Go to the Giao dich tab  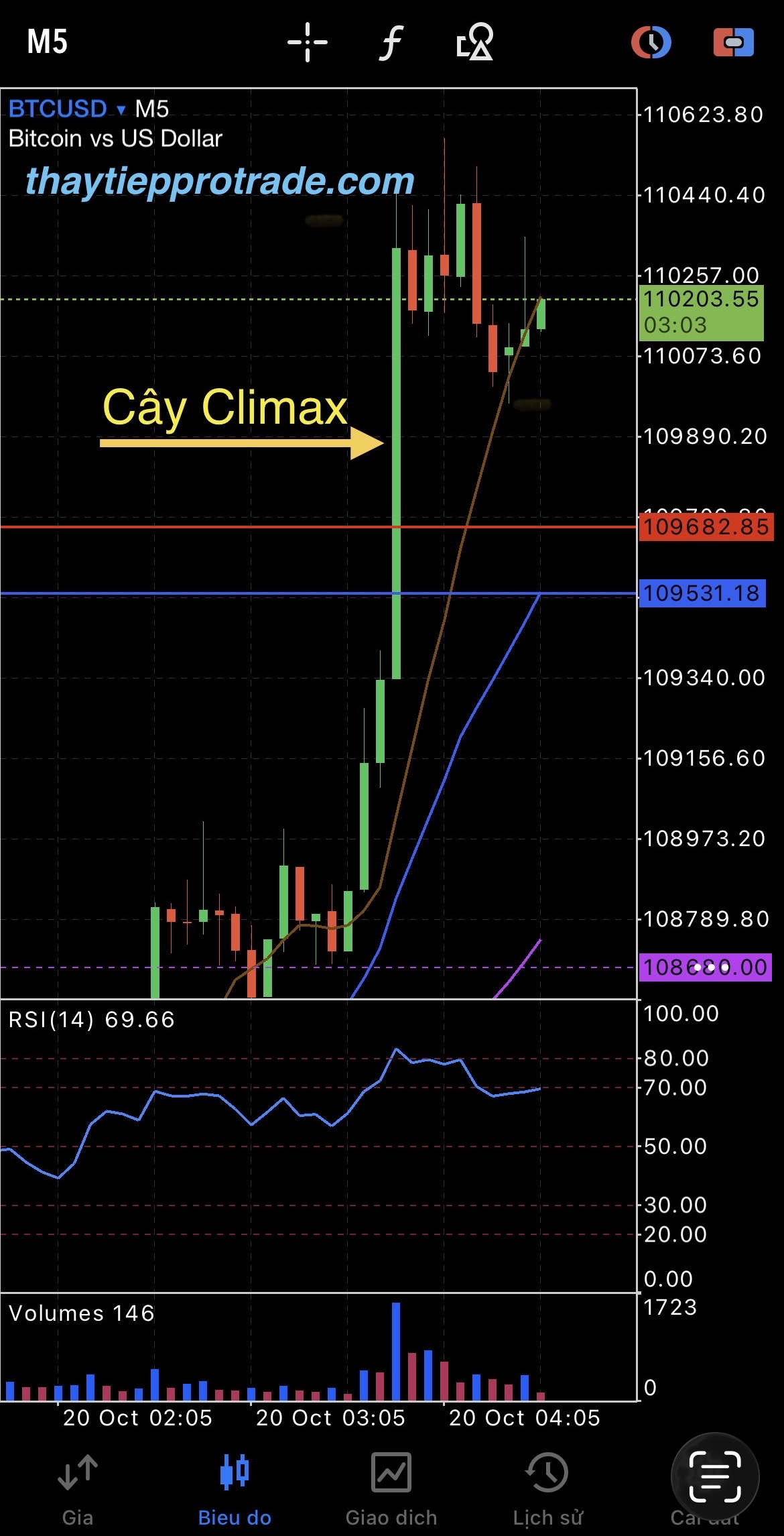[391, 1486]
